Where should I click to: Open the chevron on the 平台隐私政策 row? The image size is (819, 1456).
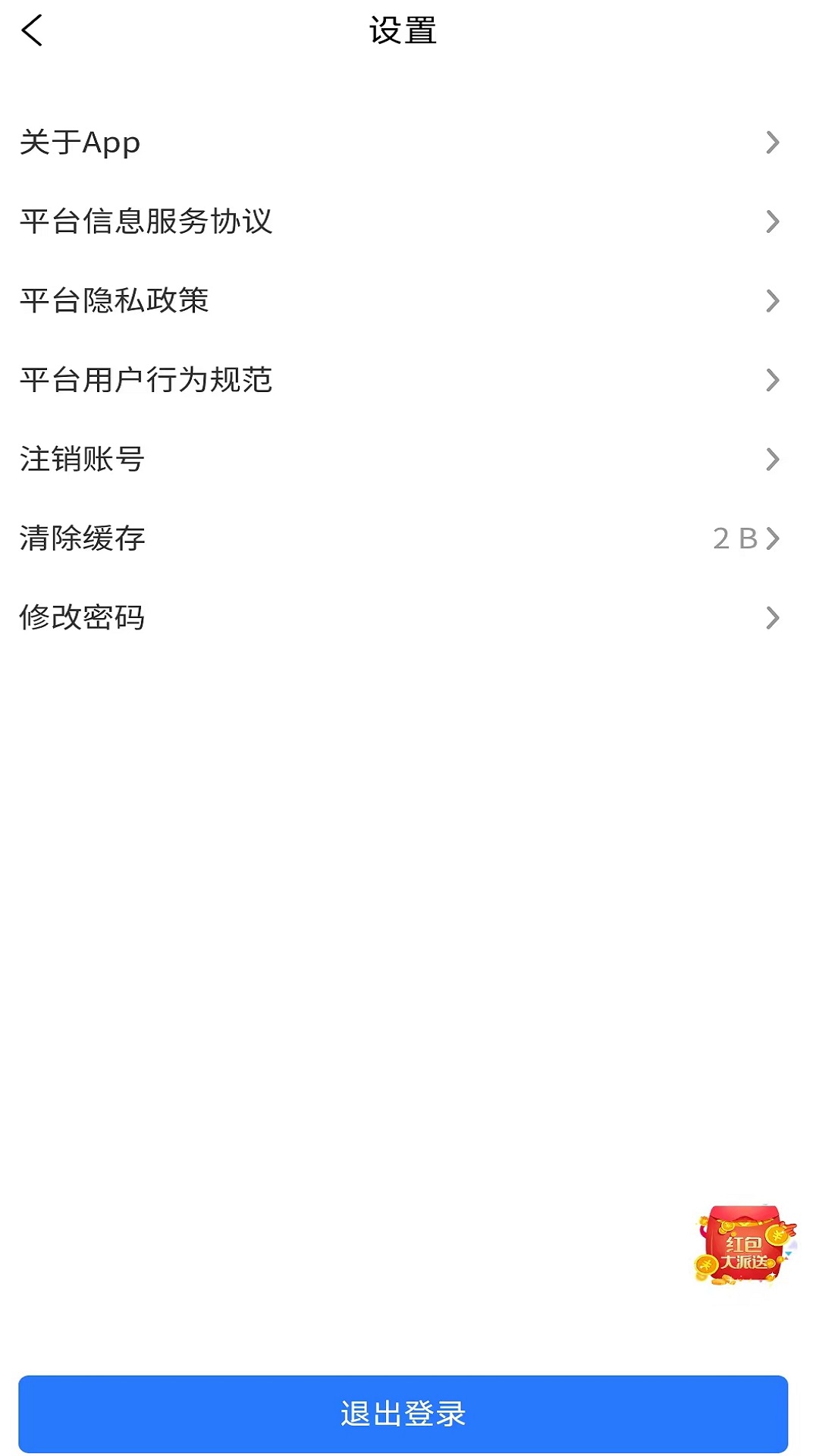tap(773, 301)
